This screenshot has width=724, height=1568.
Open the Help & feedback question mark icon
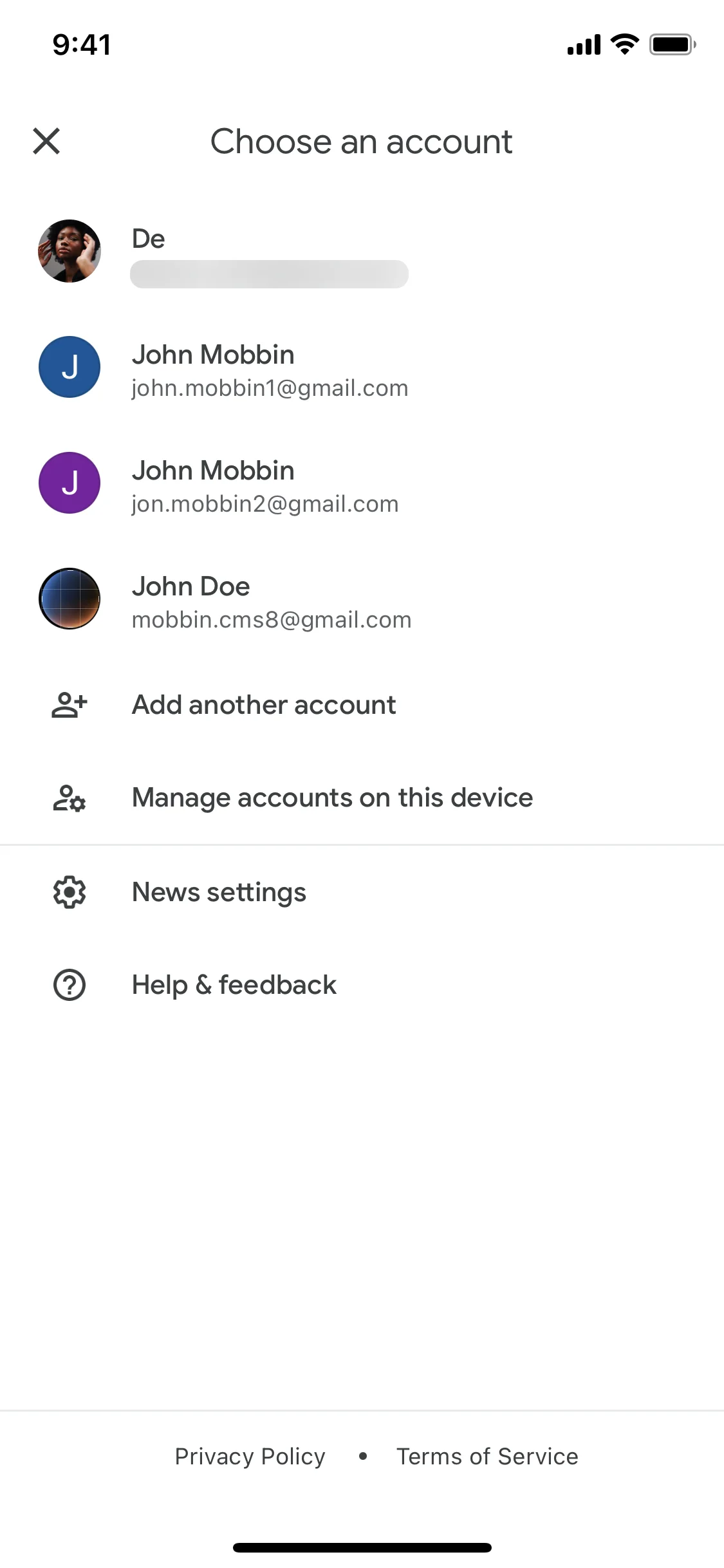pyautogui.click(x=69, y=984)
